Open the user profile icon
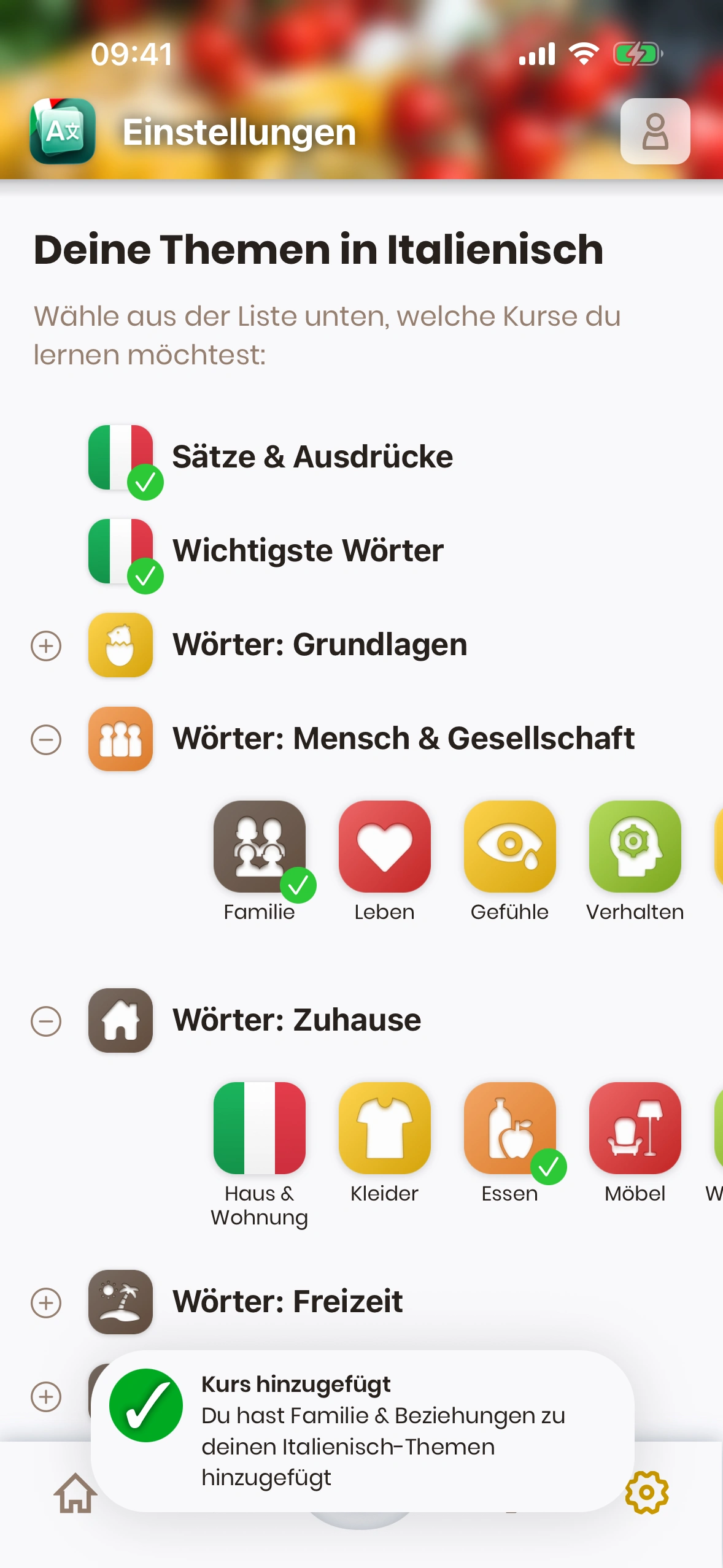This screenshot has height=1568, width=723. (x=655, y=131)
